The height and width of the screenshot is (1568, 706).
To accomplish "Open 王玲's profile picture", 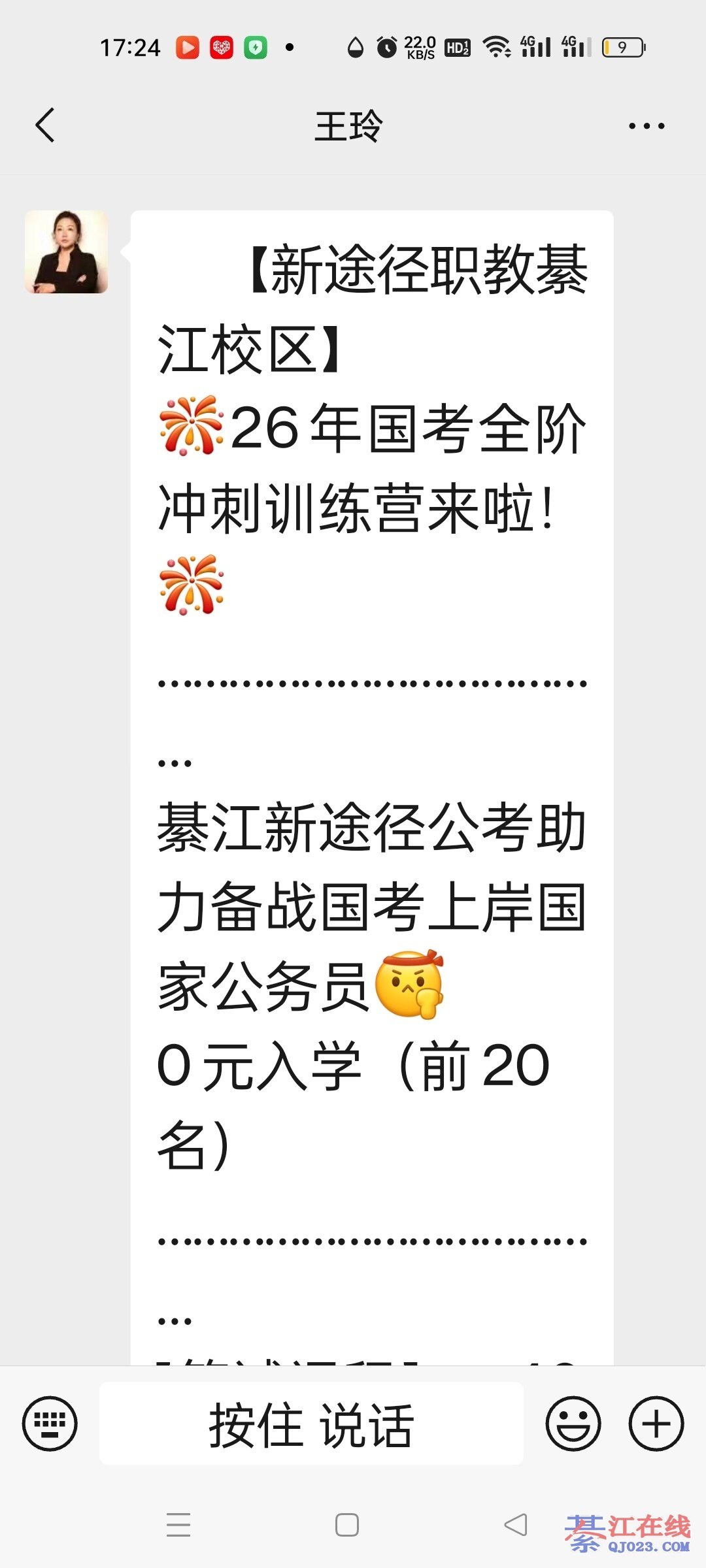I will (x=66, y=252).
